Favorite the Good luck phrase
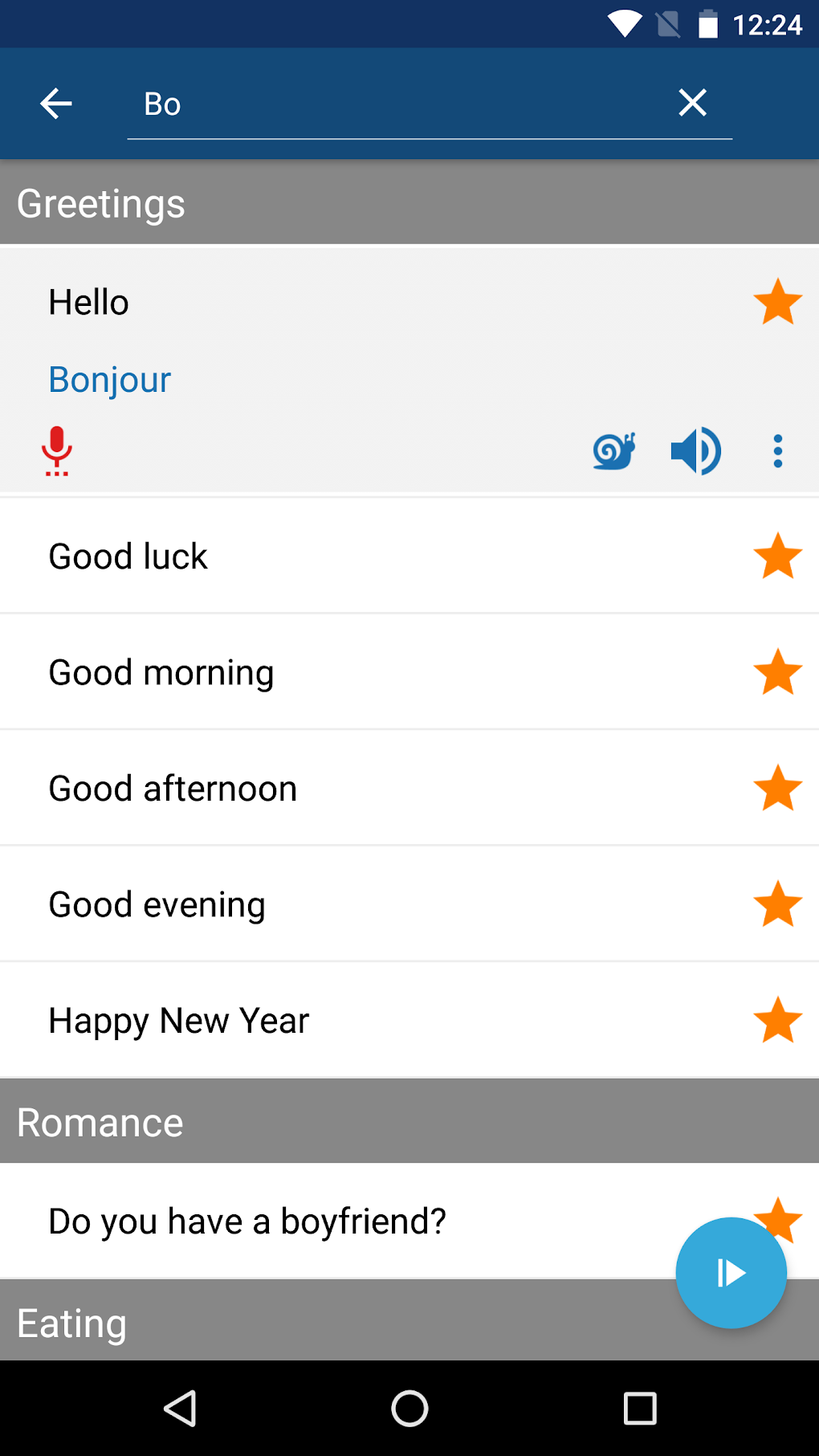This screenshot has width=819, height=1456. [777, 555]
